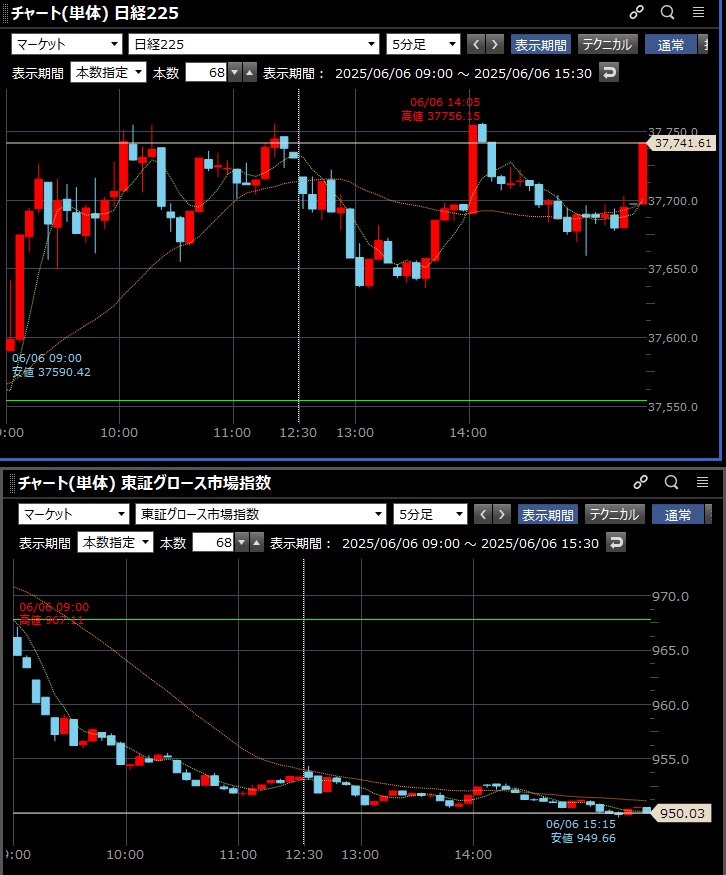Viewport: 726px width, 875px height.
Task: Open the link icon on the 東証グロース市場指数 chart
Action: click(640, 482)
